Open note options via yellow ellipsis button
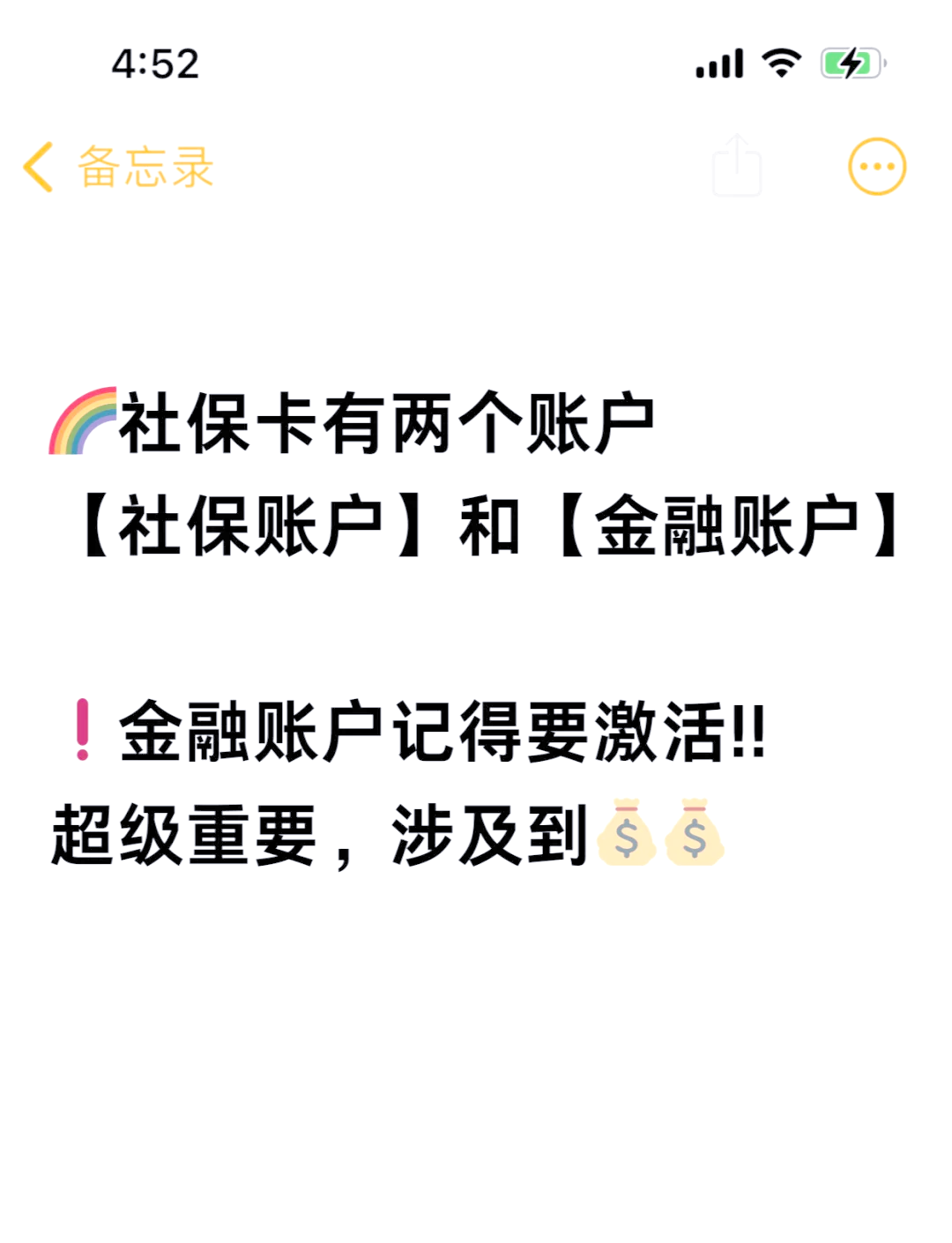This screenshot has height=1243, width=952. pos(876,166)
